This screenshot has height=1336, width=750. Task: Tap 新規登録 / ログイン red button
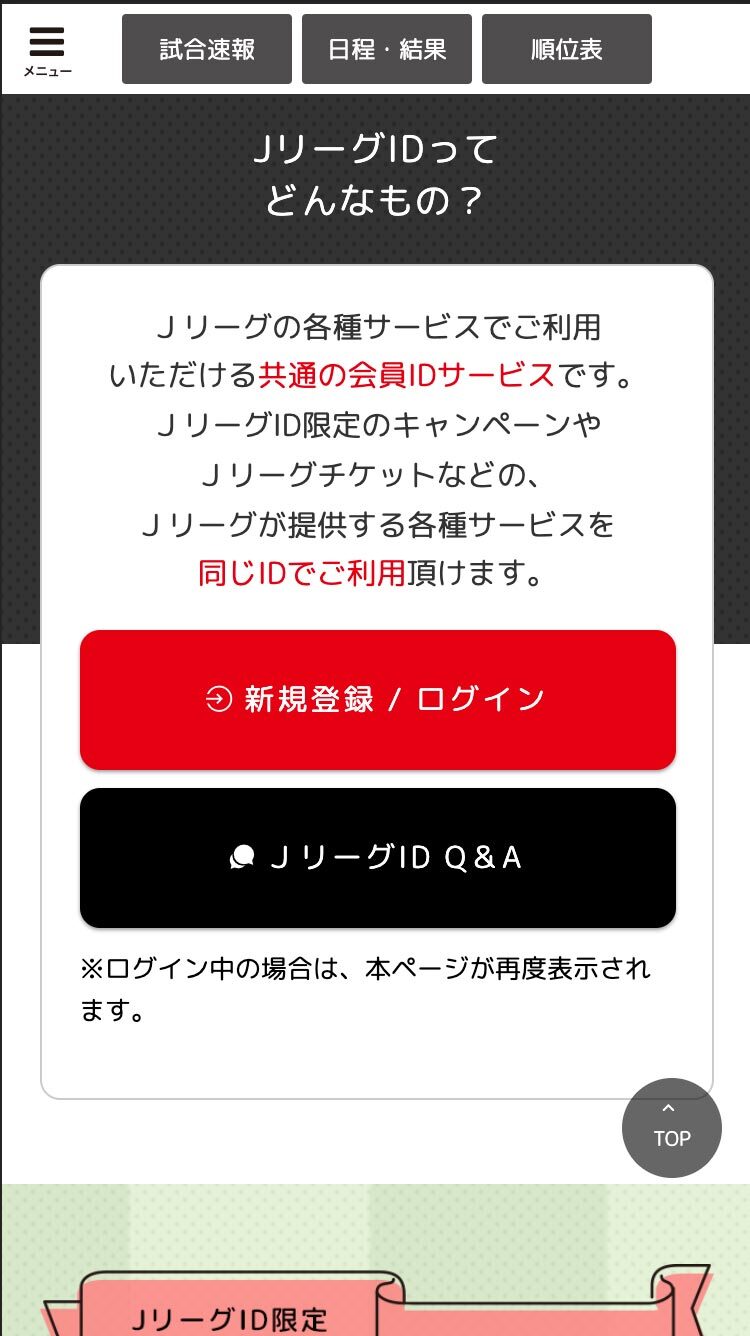pyautogui.click(x=378, y=700)
